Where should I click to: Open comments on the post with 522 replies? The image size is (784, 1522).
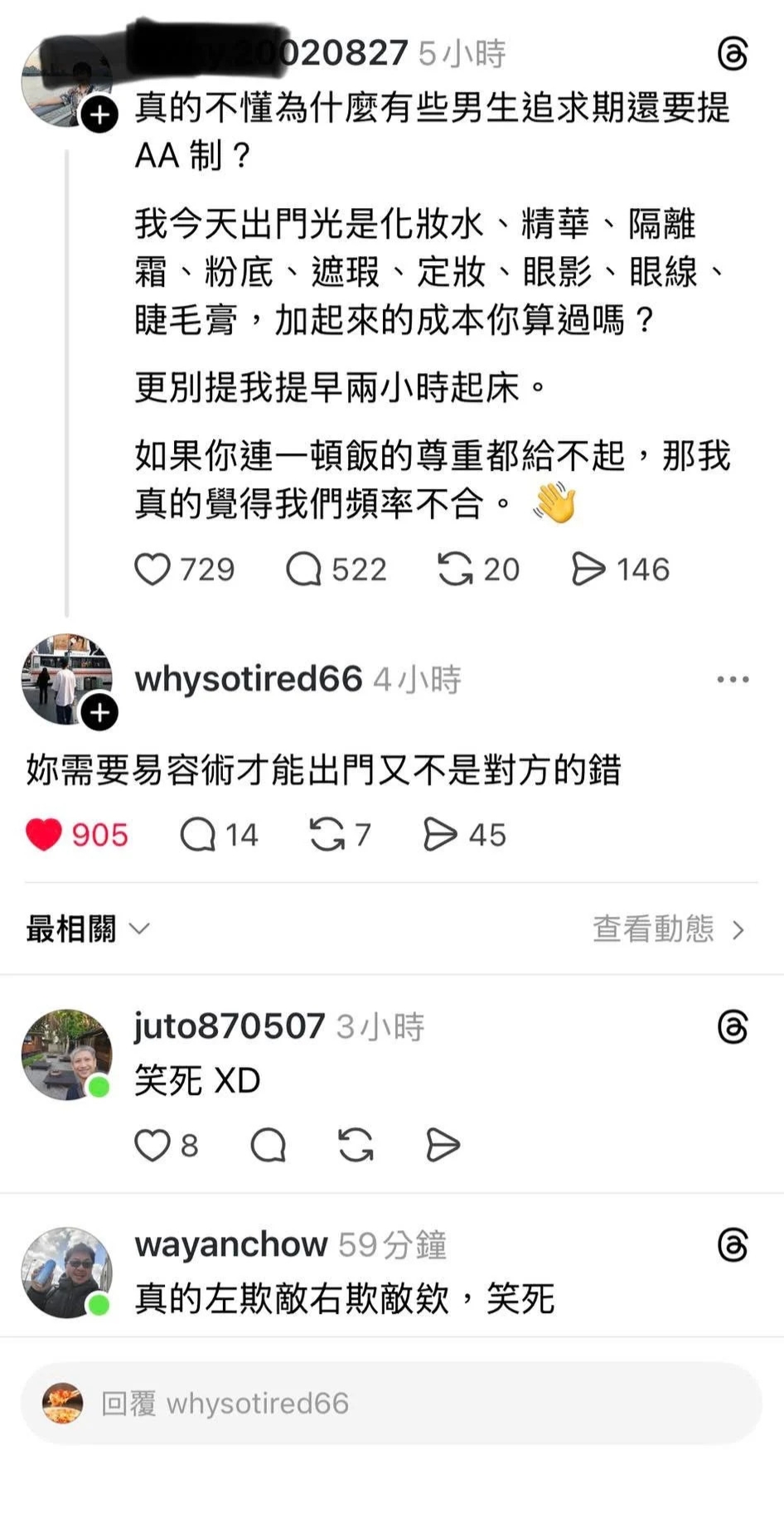pyautogui.click(x=303, y=570)
